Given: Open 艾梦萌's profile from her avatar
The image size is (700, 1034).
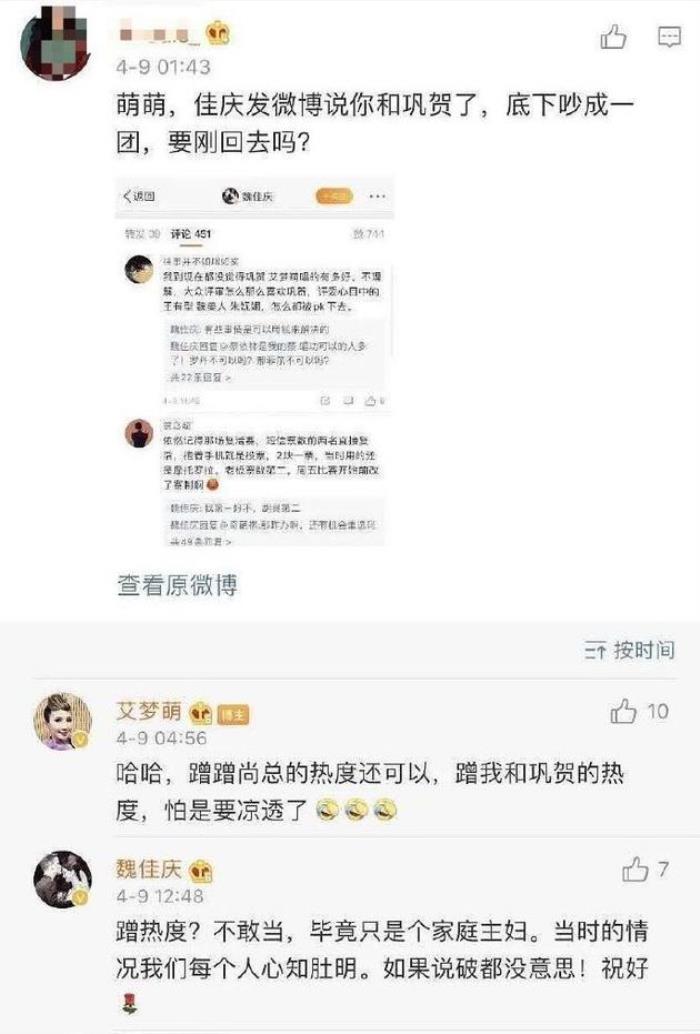Looking at the screenshot, I should [64, 719].
